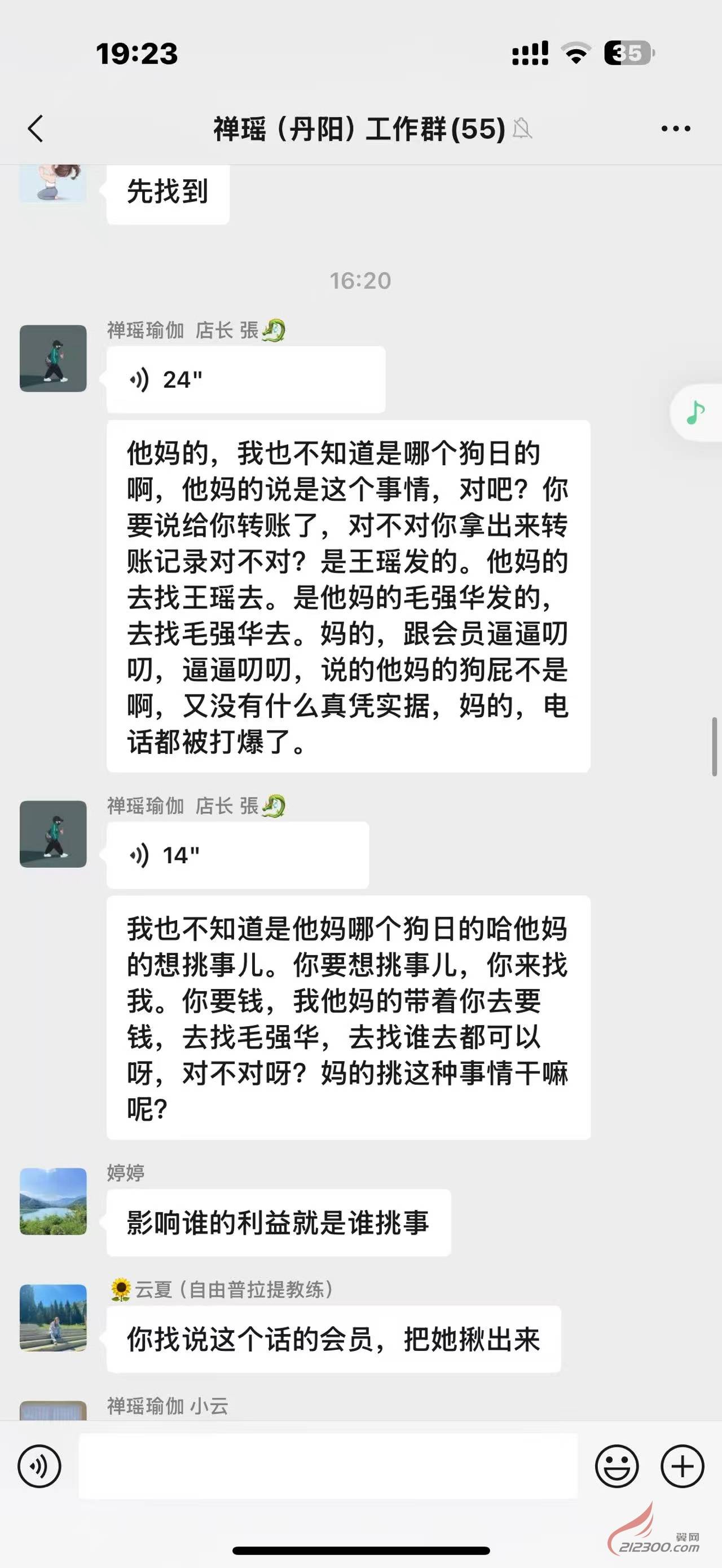Play the 24-second voice message
Image resolution: width=722 pixels, height=1568 pixels.
click(x=245, y=380)
